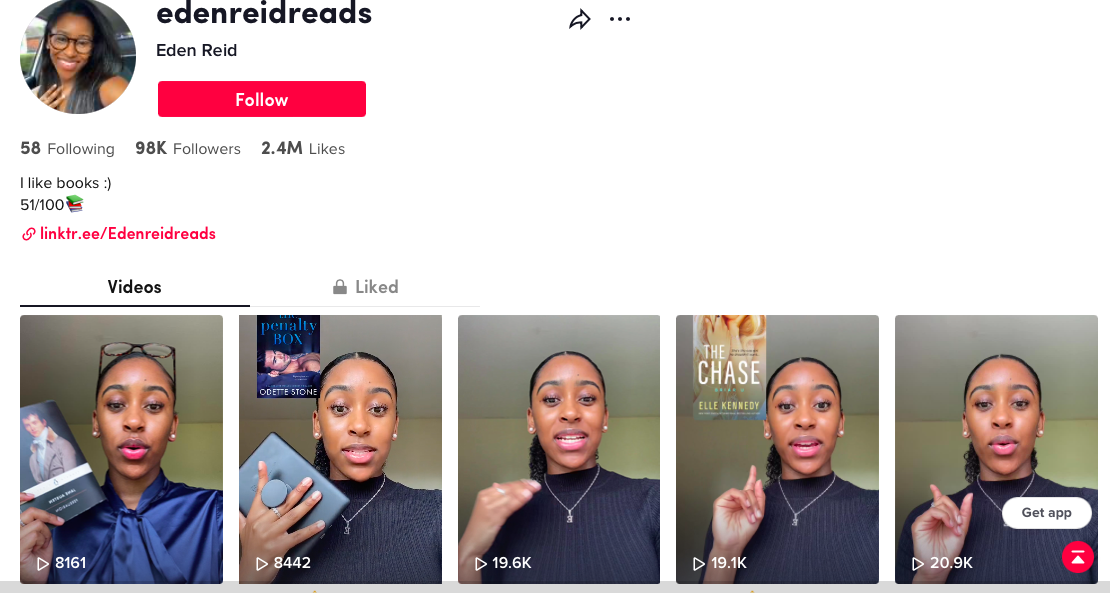Follow edenreidreads

pos(261,99)
